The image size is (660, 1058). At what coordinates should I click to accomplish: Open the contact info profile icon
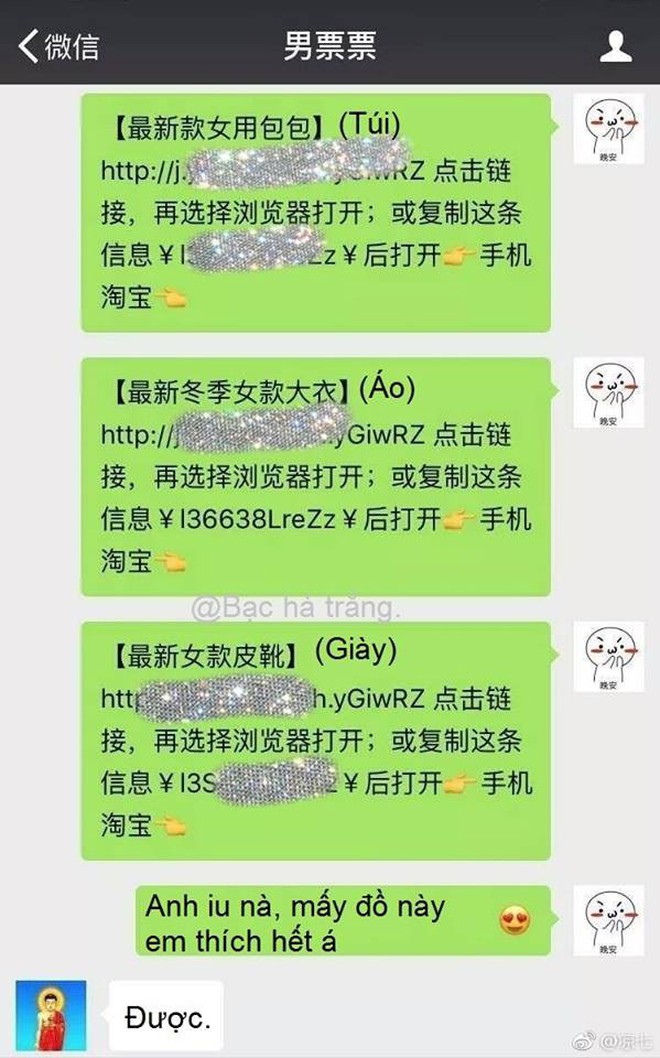[615, 46]
